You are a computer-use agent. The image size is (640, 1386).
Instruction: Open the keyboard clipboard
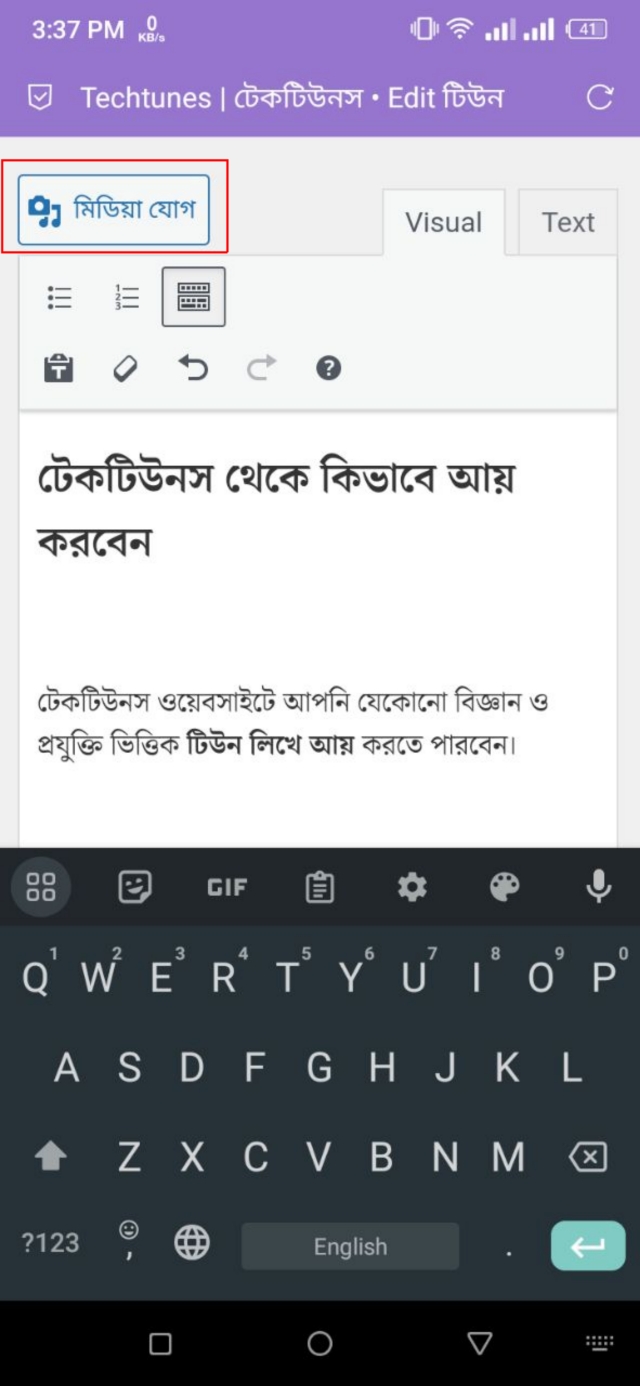(320, 887)
